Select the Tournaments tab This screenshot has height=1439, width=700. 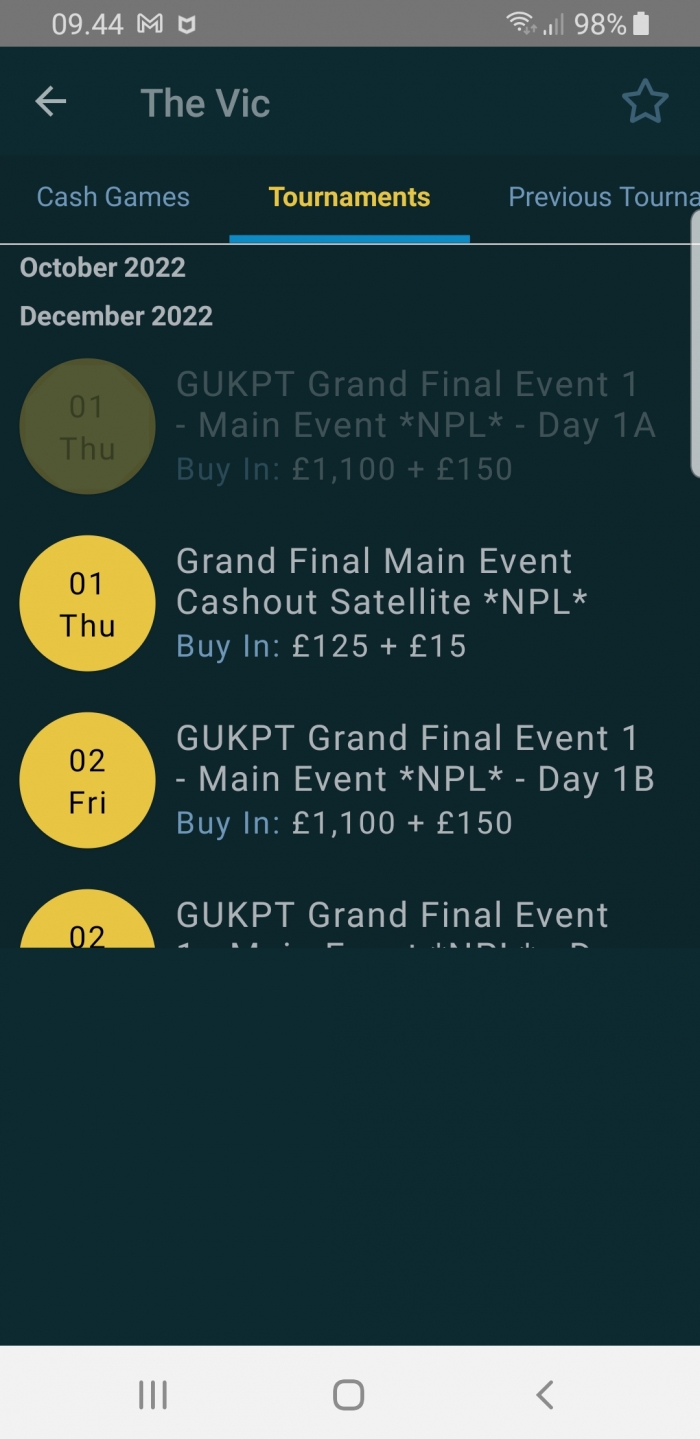click(x=349, y=197)
